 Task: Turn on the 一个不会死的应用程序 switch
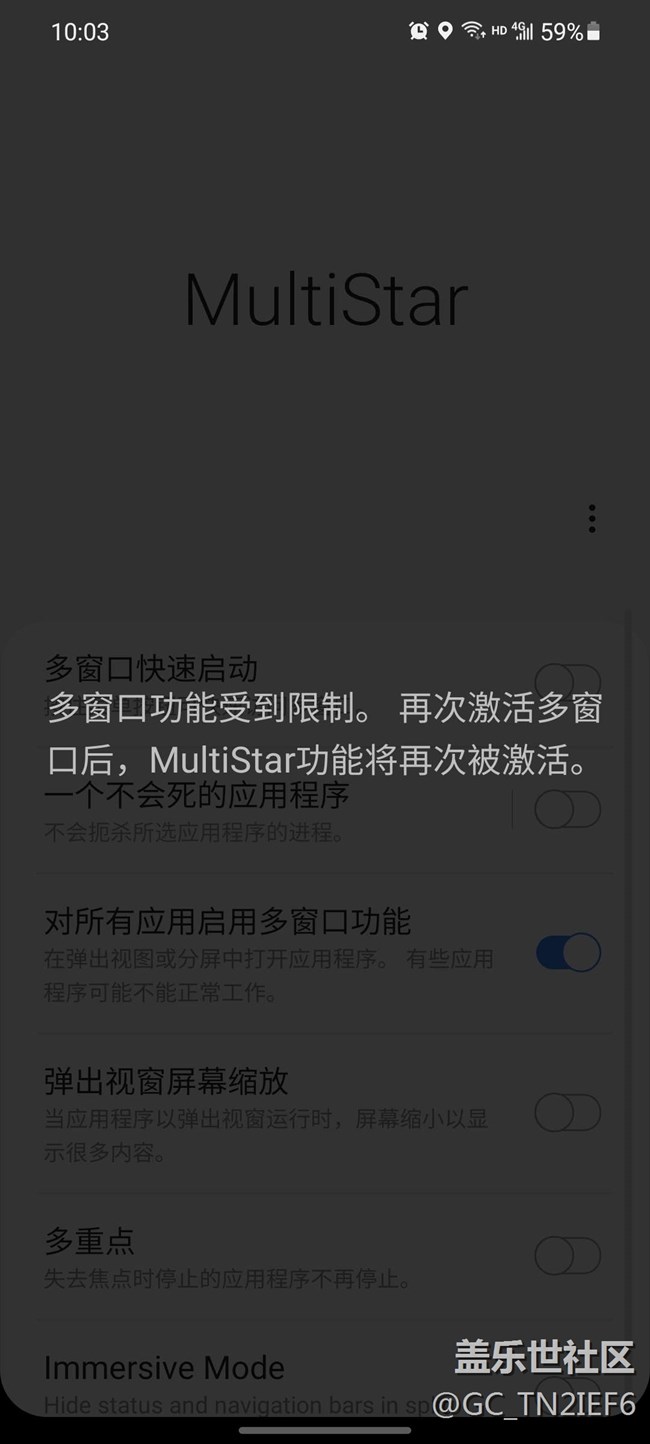pyautogui.click(x=567, y=810)
